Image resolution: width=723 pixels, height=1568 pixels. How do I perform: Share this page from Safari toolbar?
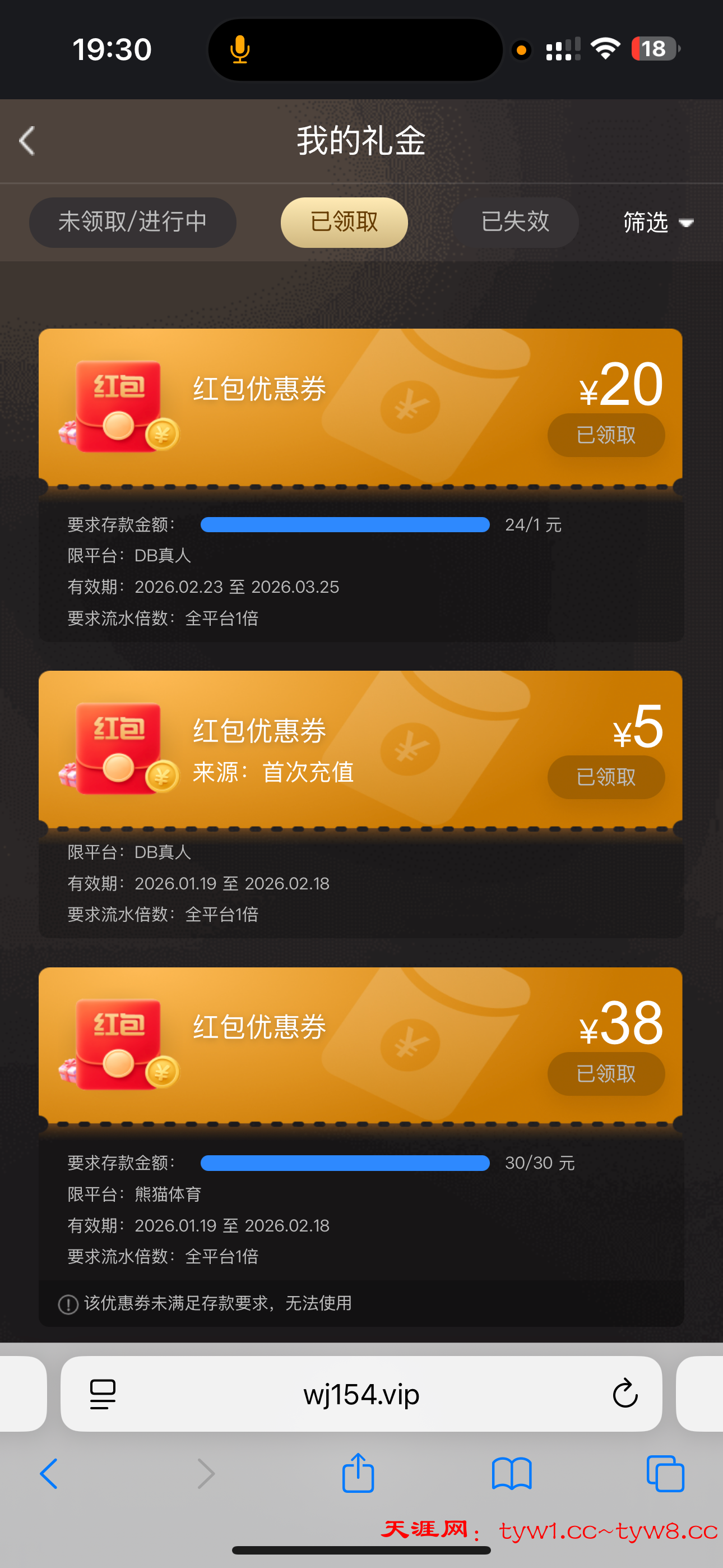[358, 1474]
